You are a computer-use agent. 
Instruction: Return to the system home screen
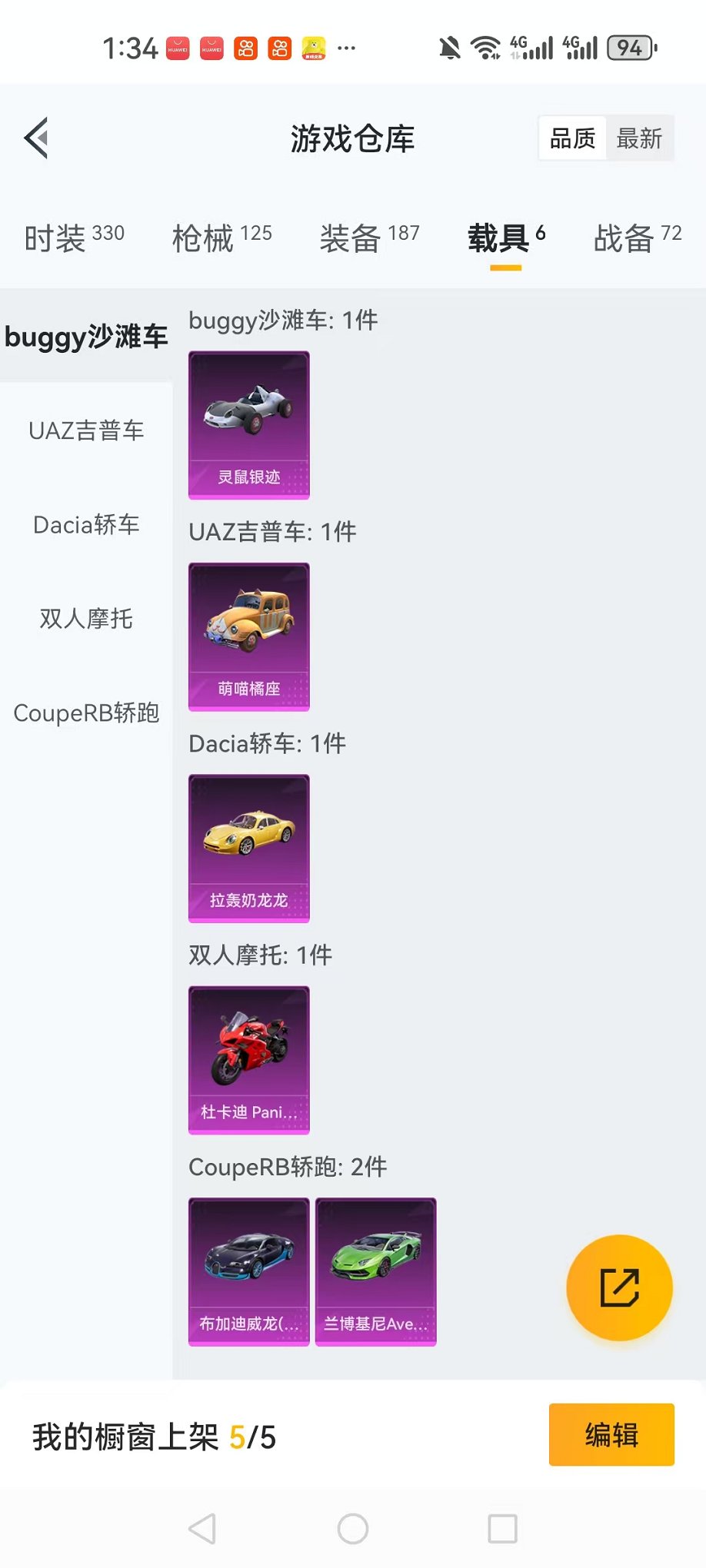point(353,1529)
